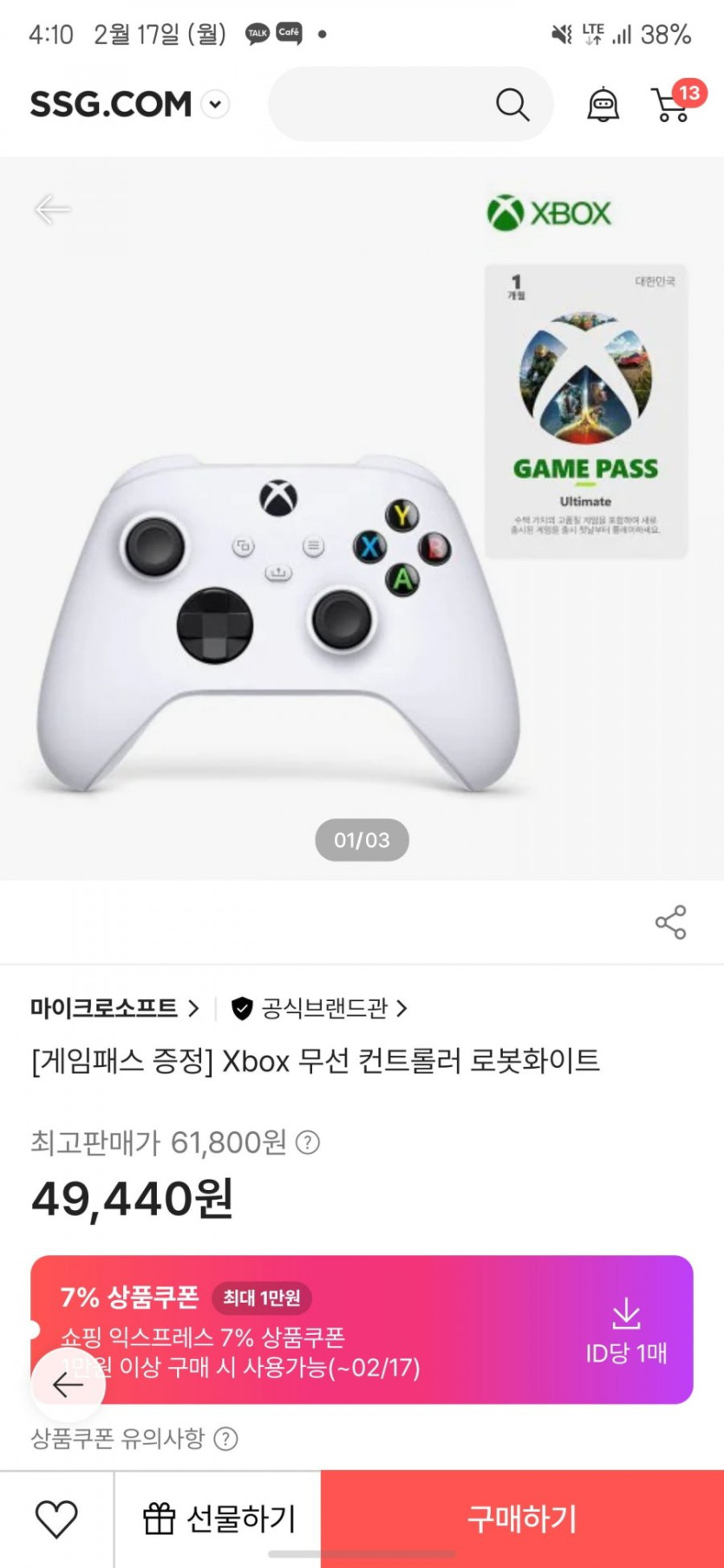This screenshot has width=724, height=1568.
Task: Download the 7% 상품쿠폰 coupon
Action: coord(625,1330)
